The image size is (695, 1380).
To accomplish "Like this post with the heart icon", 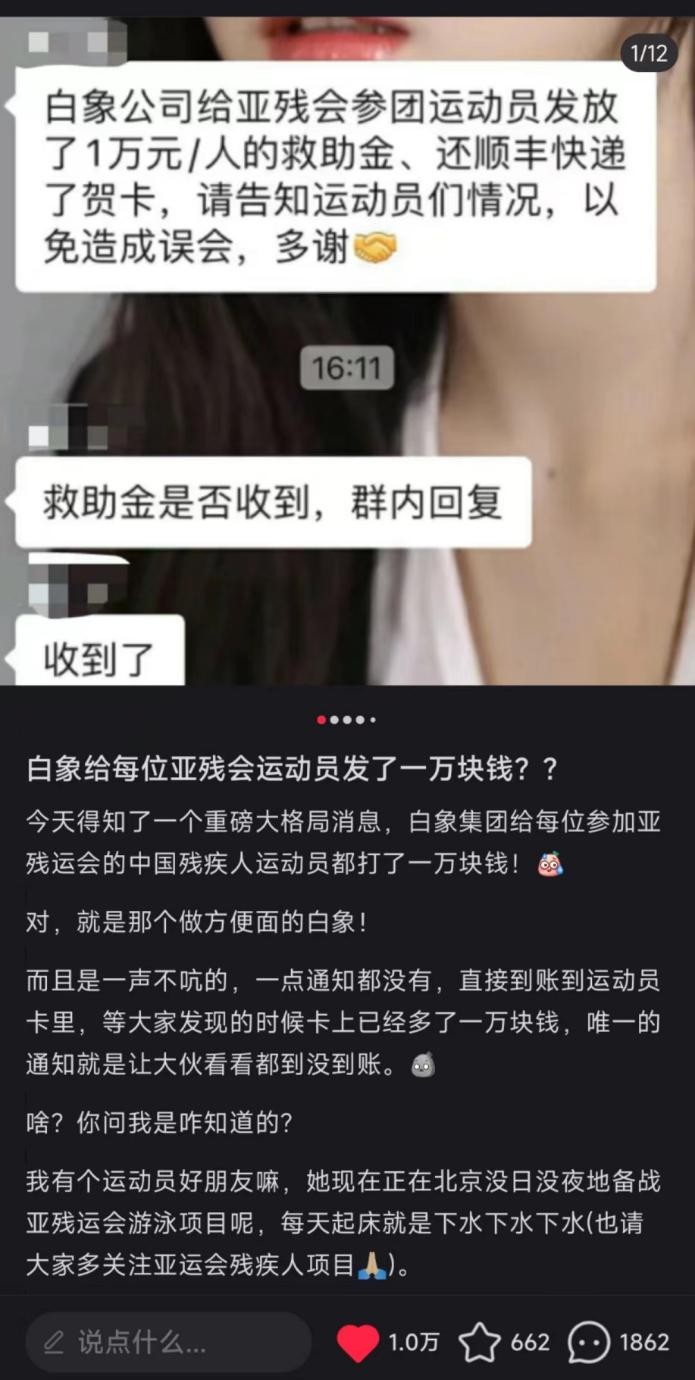I will click(358, 1342).
